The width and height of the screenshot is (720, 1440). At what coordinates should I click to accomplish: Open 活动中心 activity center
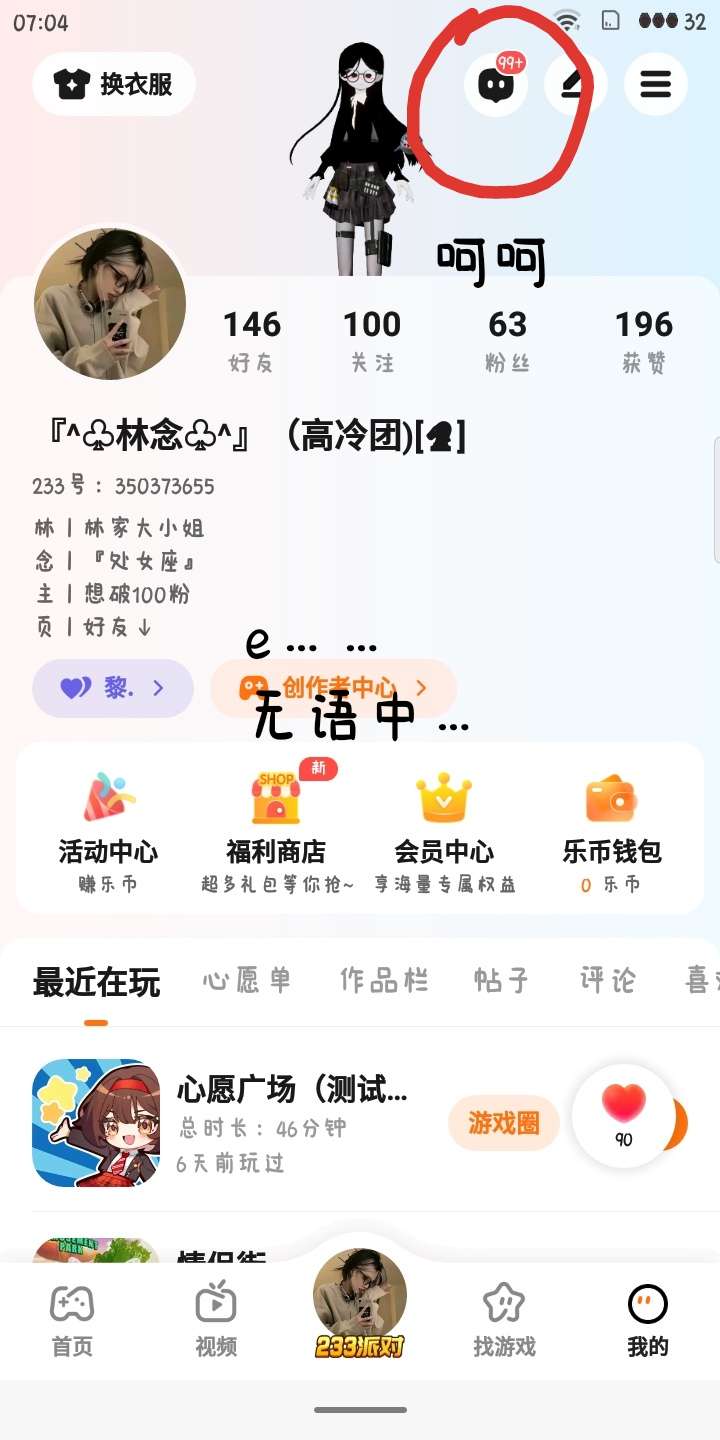pyautogui.click(x=108, y=828)
